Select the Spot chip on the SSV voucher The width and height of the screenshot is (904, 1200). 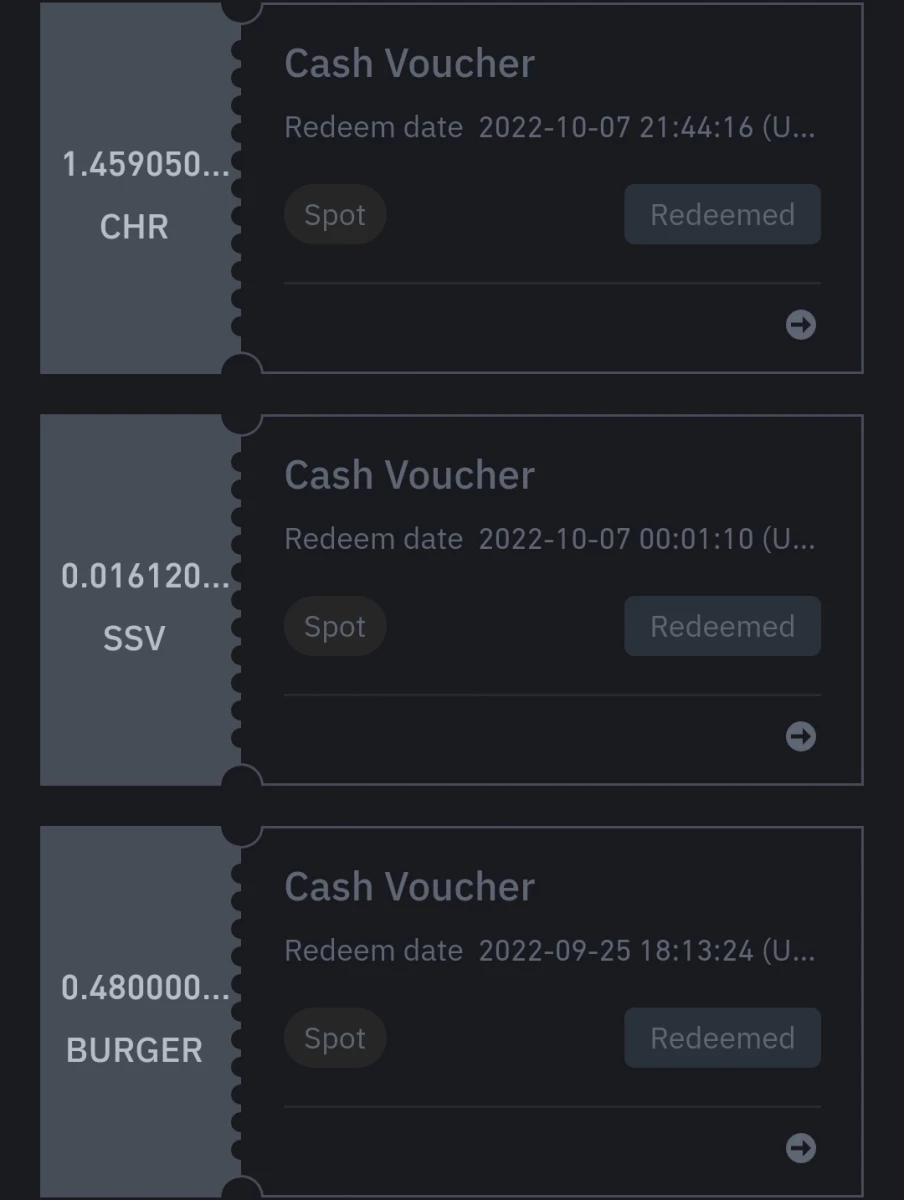pyautogui.click(x=335, y=627)
